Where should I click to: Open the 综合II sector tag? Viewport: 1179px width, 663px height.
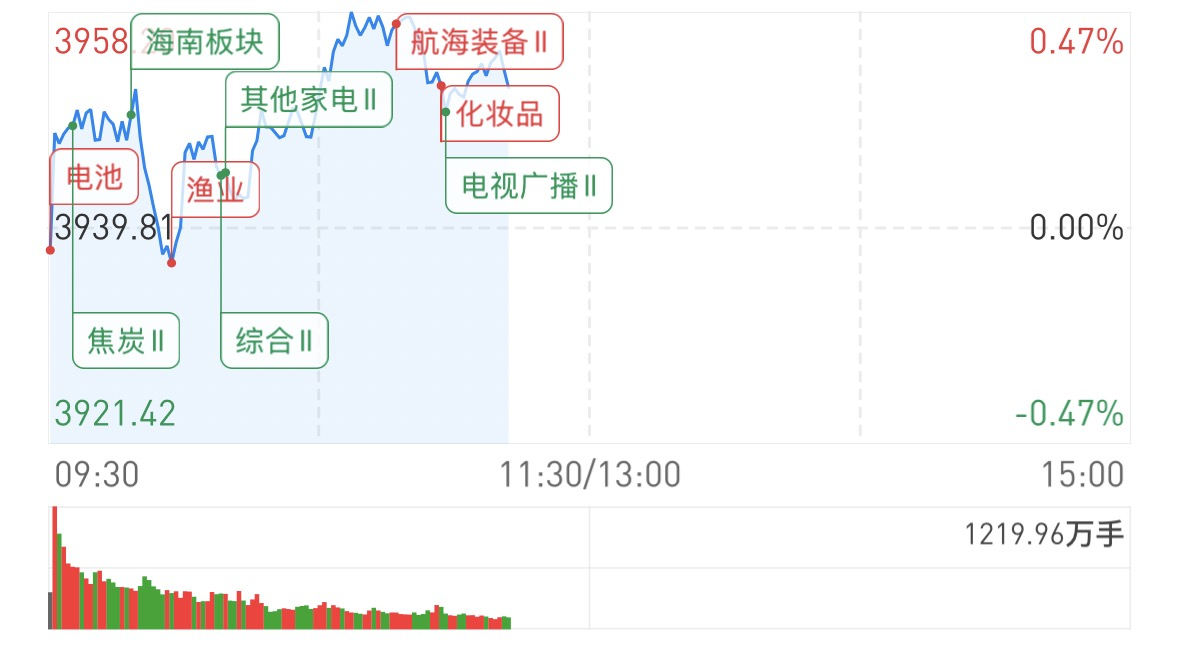click(274, 341)
